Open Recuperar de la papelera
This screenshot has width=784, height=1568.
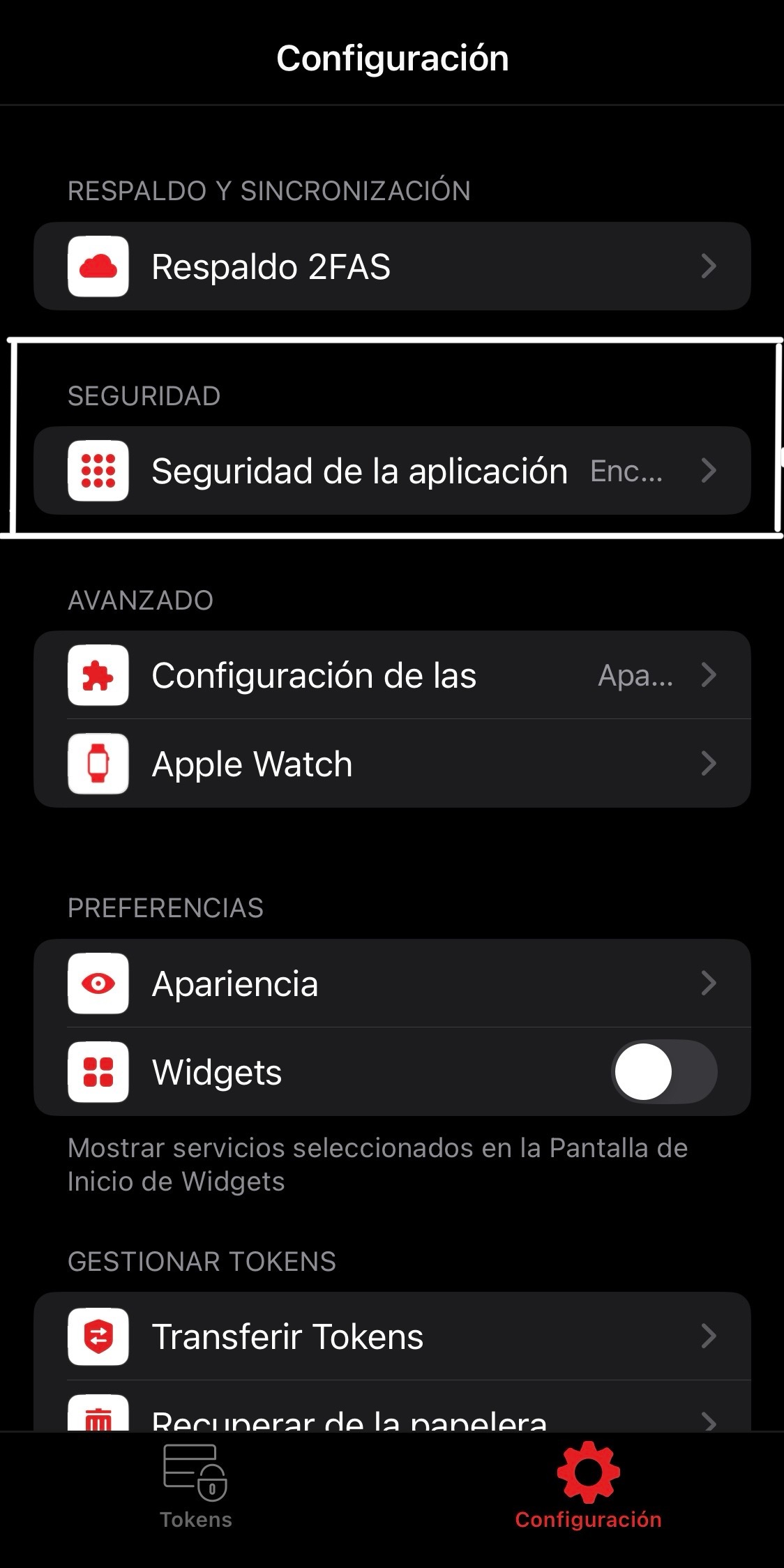pyautogui.click(x=391, y=1416)
